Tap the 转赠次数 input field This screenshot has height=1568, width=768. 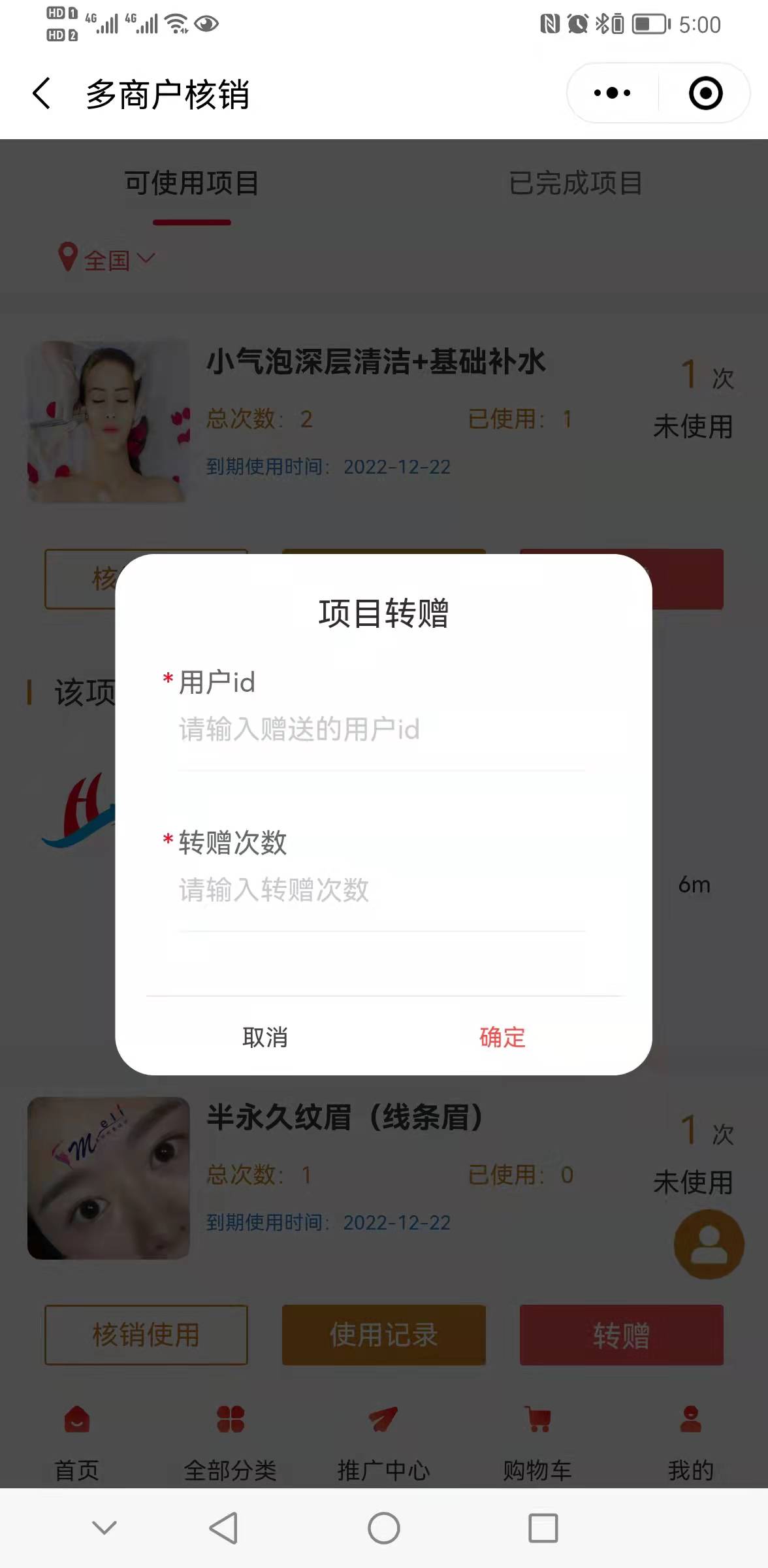click(382, 890)
